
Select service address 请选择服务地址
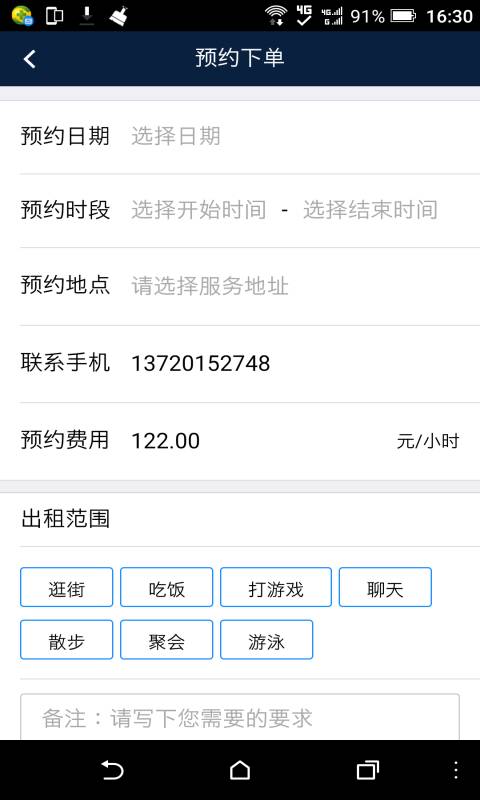[210, 286]
